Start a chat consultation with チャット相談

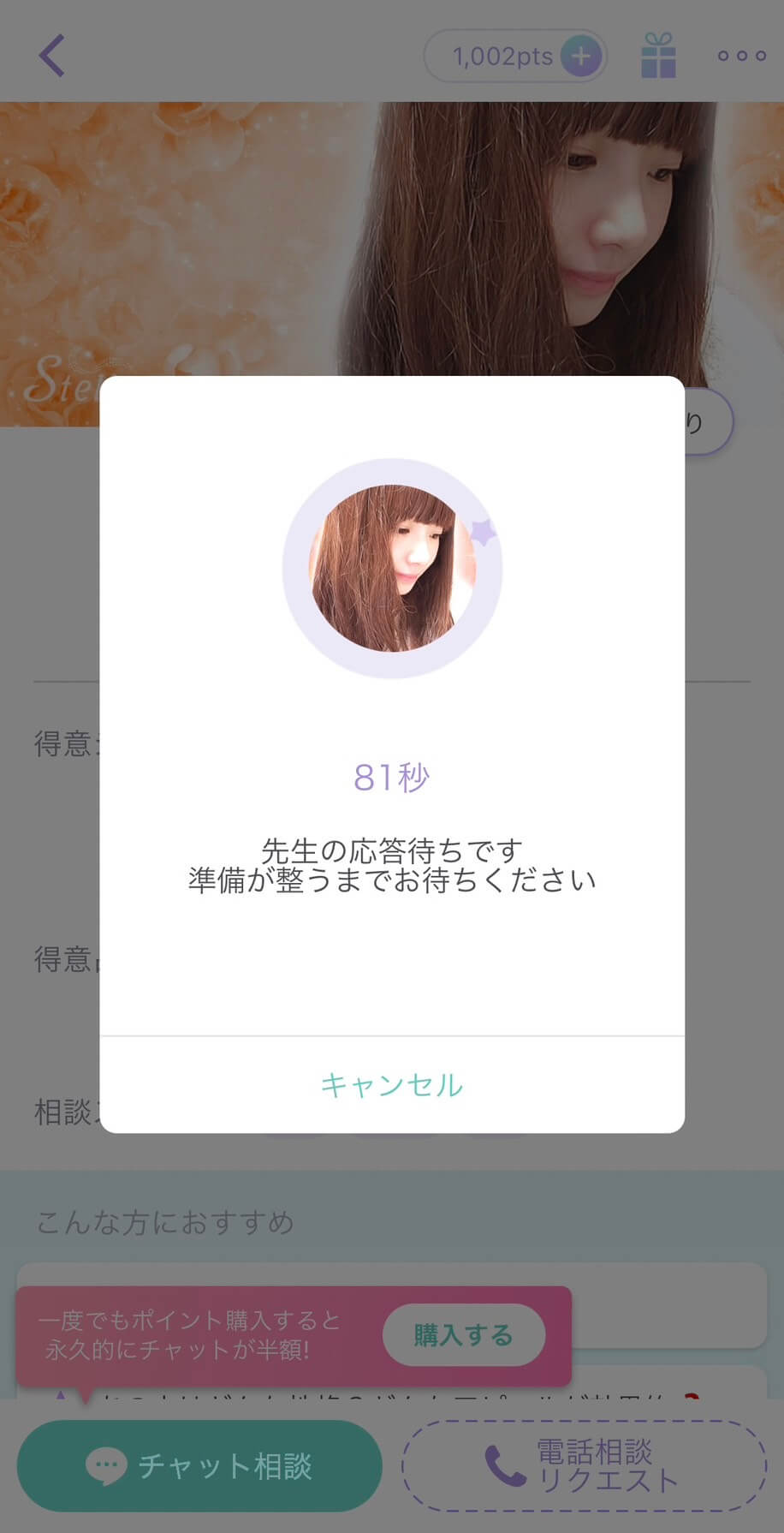(199, 1465)
